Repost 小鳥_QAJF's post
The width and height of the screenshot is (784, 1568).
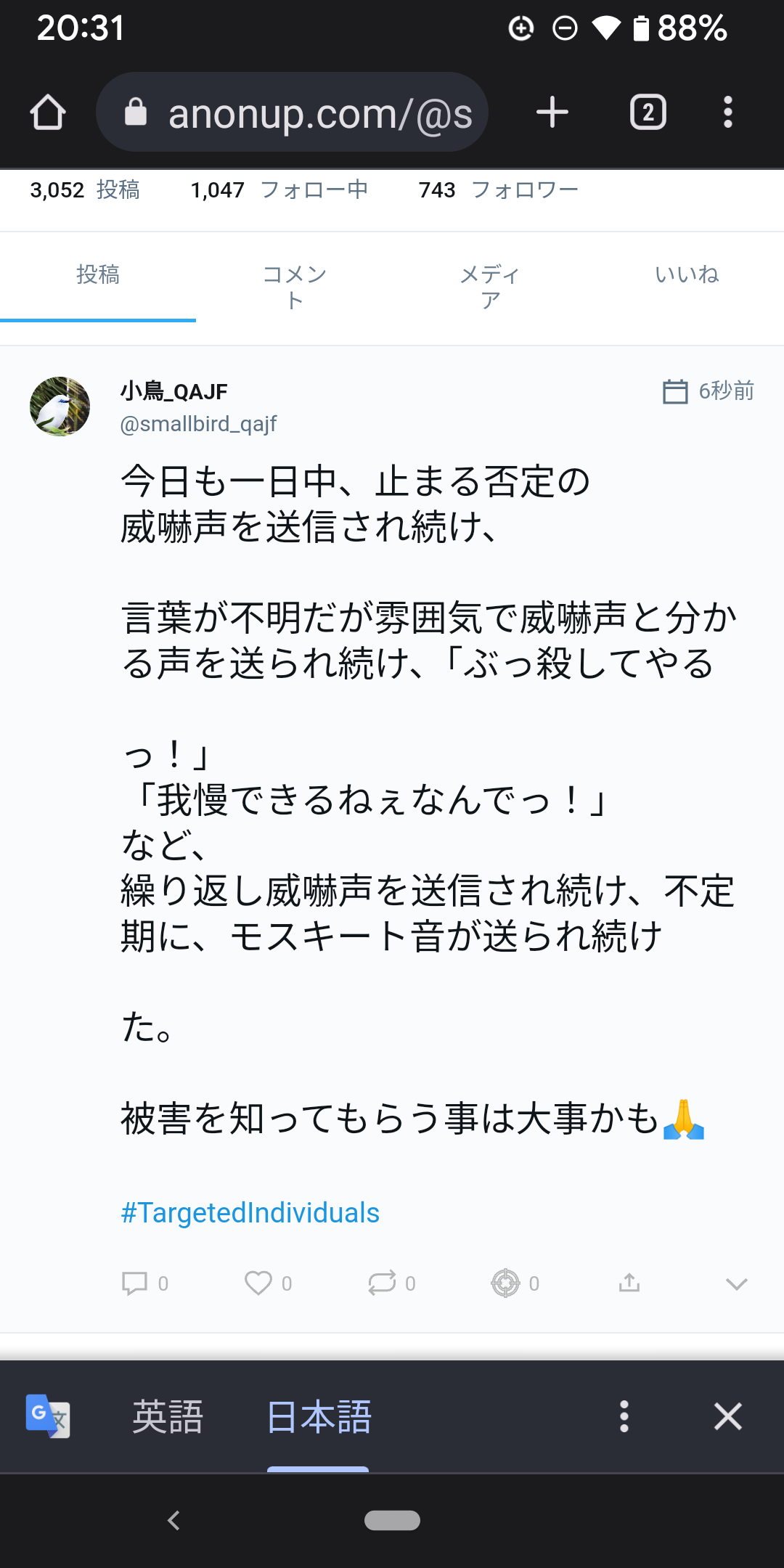(382, 1283)
